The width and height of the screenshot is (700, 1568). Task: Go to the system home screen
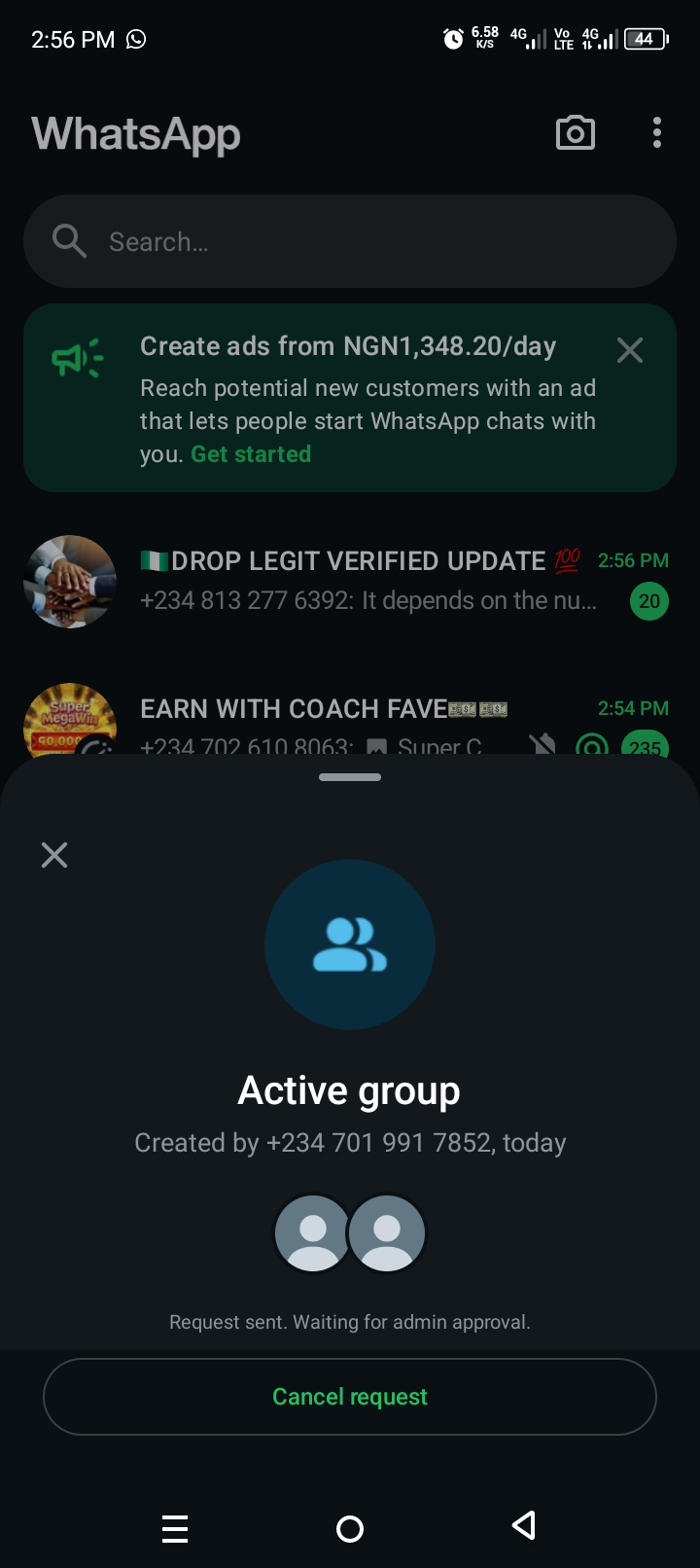point(350,1529)
